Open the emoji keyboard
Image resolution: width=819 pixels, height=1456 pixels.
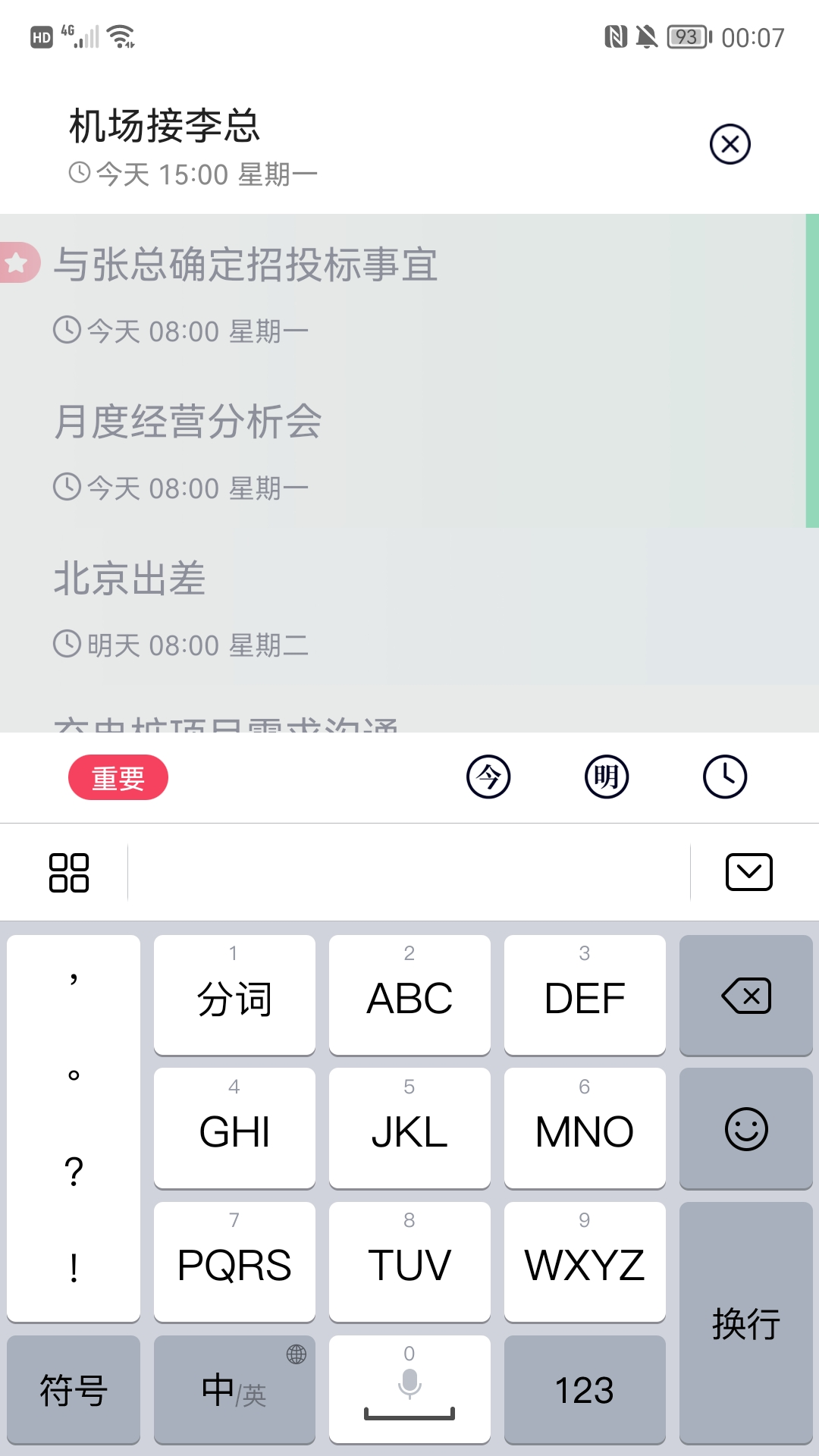click(x=746, y=1128)
